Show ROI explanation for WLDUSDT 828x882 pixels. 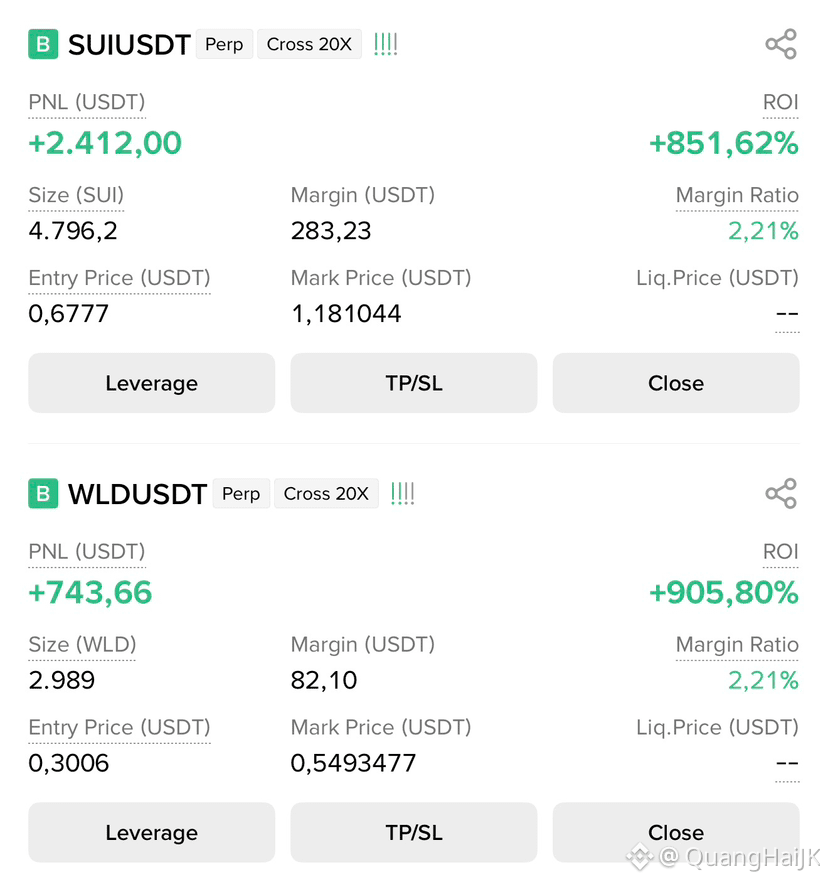pos(781,552)
